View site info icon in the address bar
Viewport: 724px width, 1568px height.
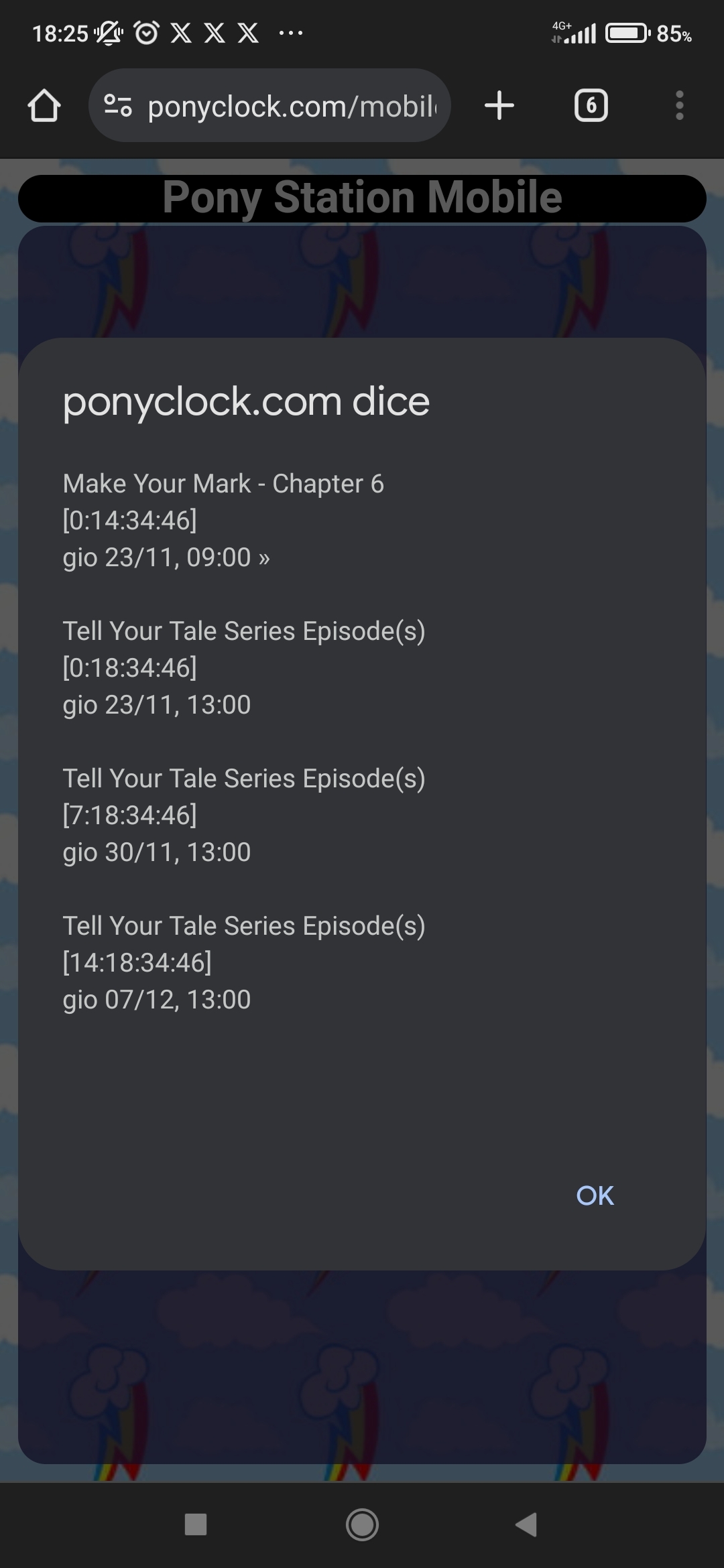(x=118, y=106)
